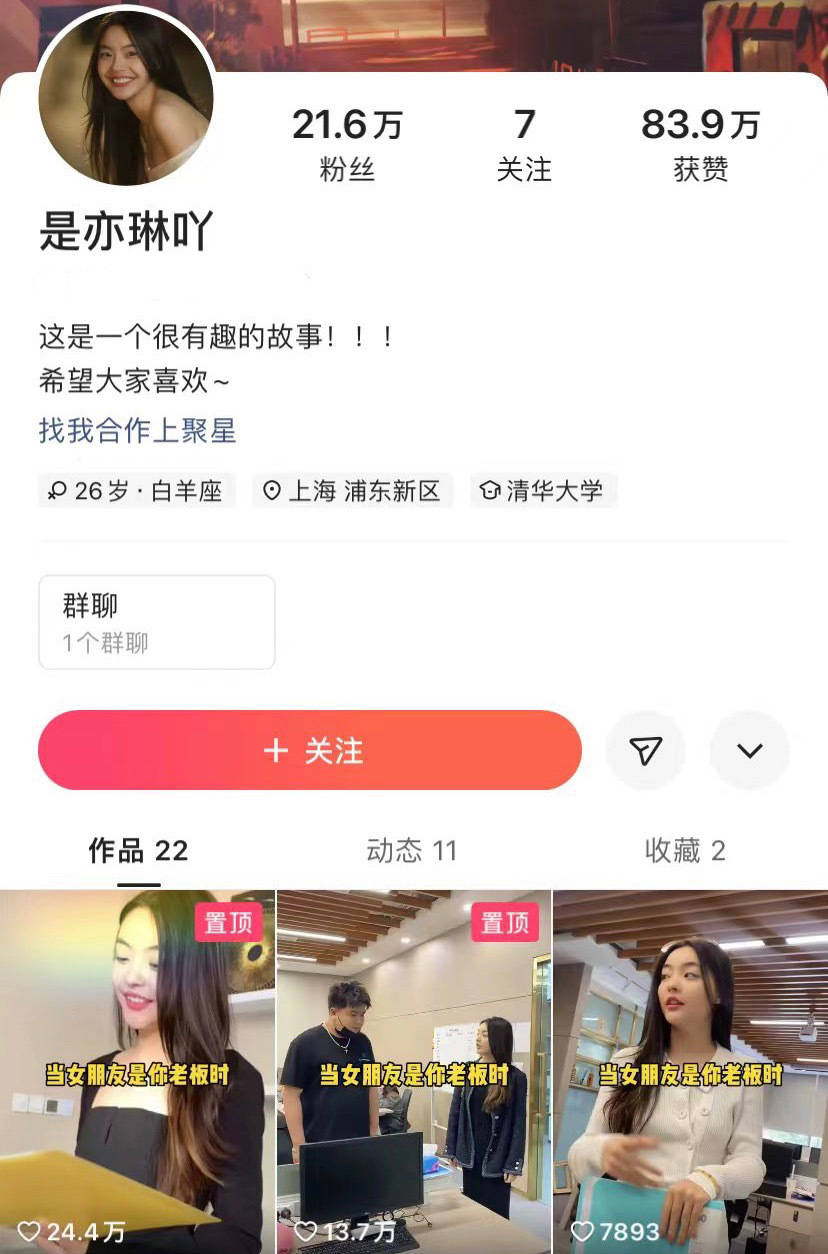This screenshot has height=1254, width=828.
Task: Switch to the 作品 22 tab
Action: pos(138,851)
